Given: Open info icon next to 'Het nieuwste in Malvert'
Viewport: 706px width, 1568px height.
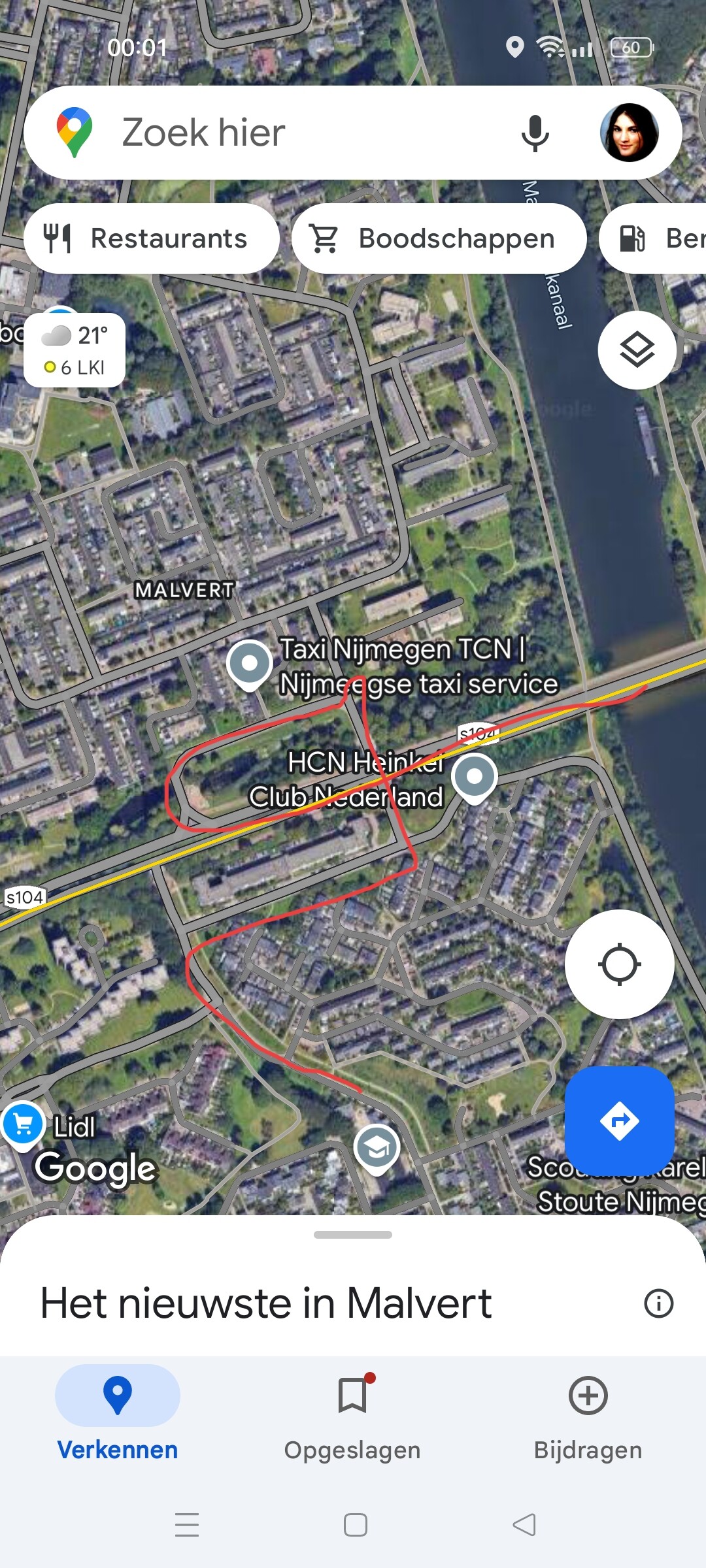Looking at the screenshot, I should pyautogui.click(x=658, y=1303).
